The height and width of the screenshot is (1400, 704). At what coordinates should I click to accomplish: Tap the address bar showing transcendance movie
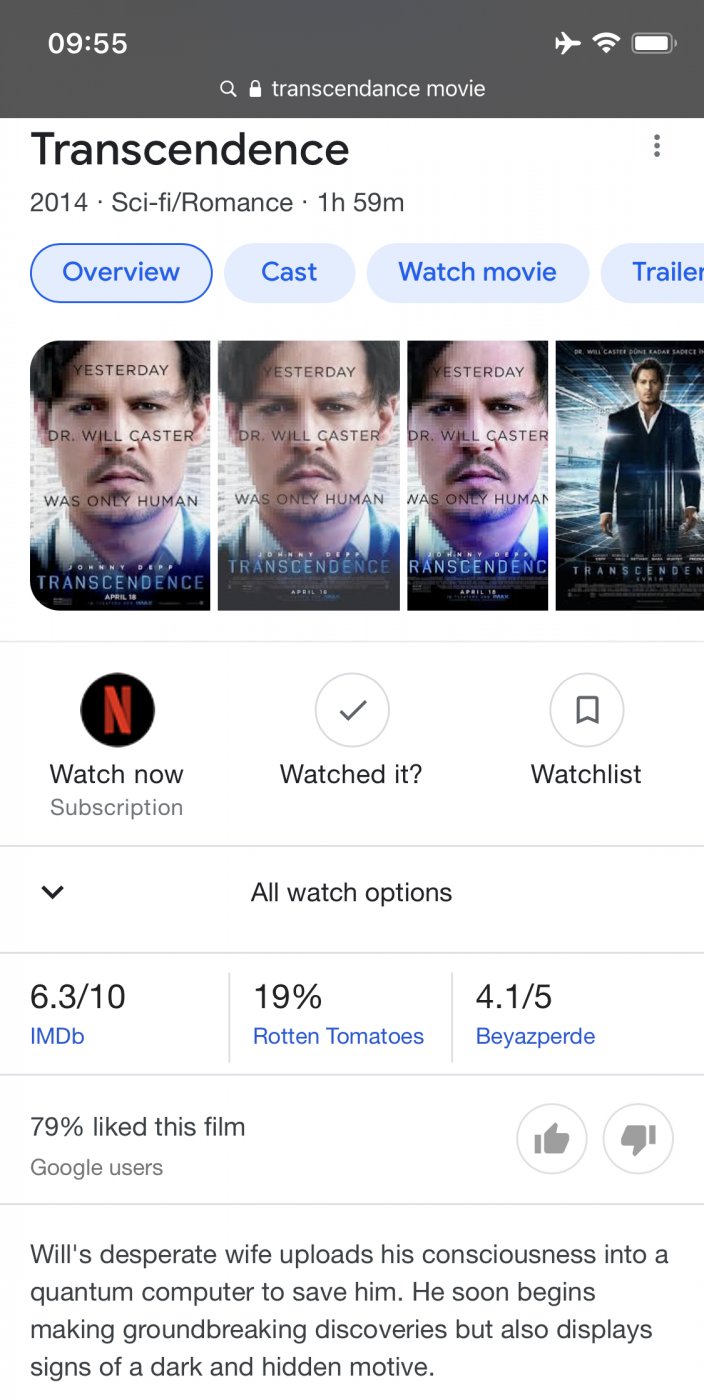(x=352, y=89)
